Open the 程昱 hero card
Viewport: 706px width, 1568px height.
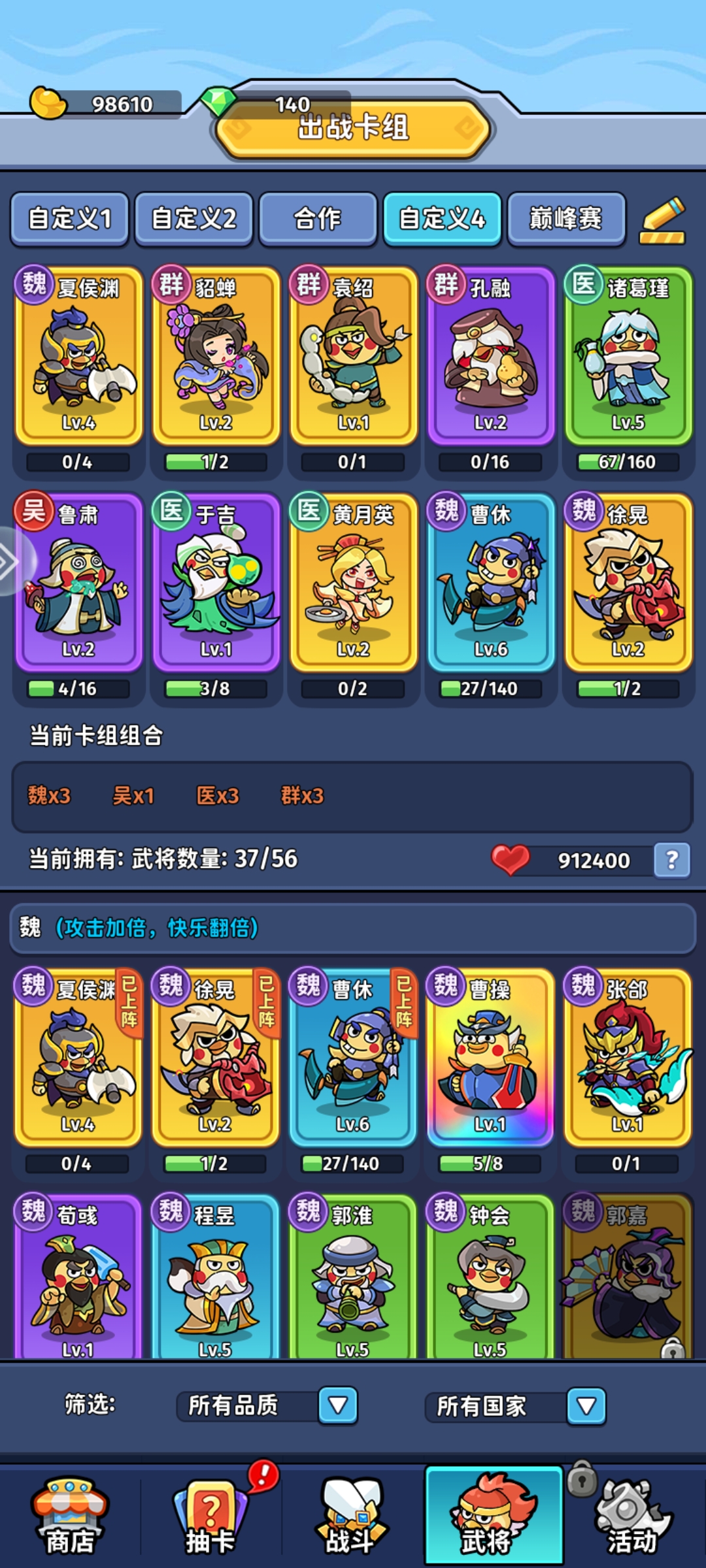[216, 1277]
